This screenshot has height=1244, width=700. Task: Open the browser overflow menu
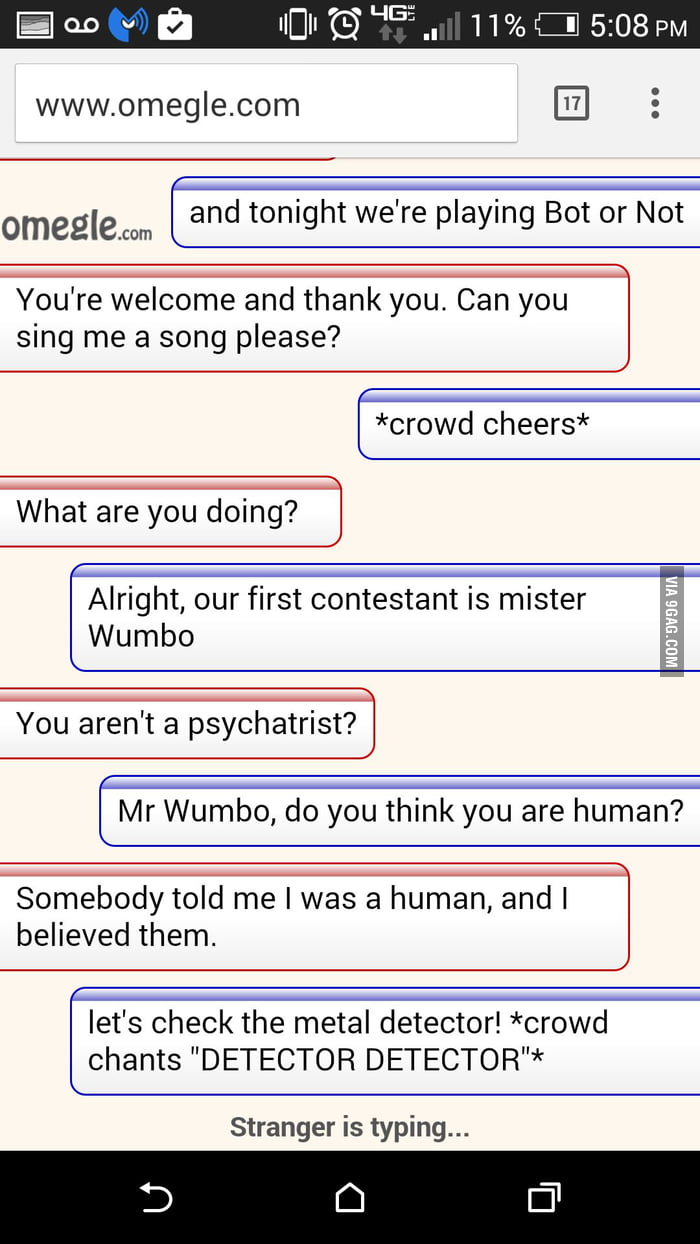pos(655,103)
